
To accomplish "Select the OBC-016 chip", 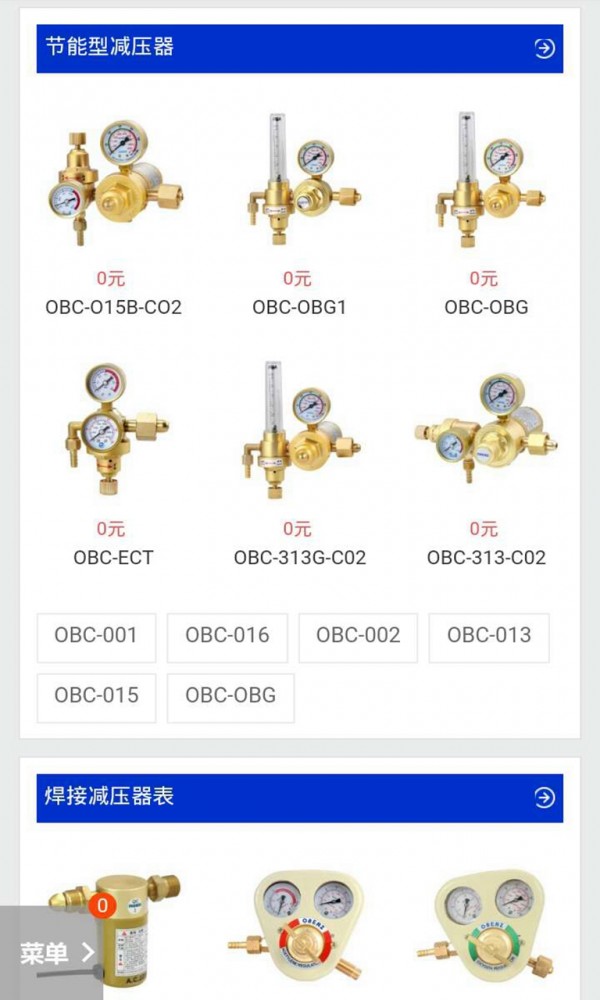I will click(x=227, y=636).
